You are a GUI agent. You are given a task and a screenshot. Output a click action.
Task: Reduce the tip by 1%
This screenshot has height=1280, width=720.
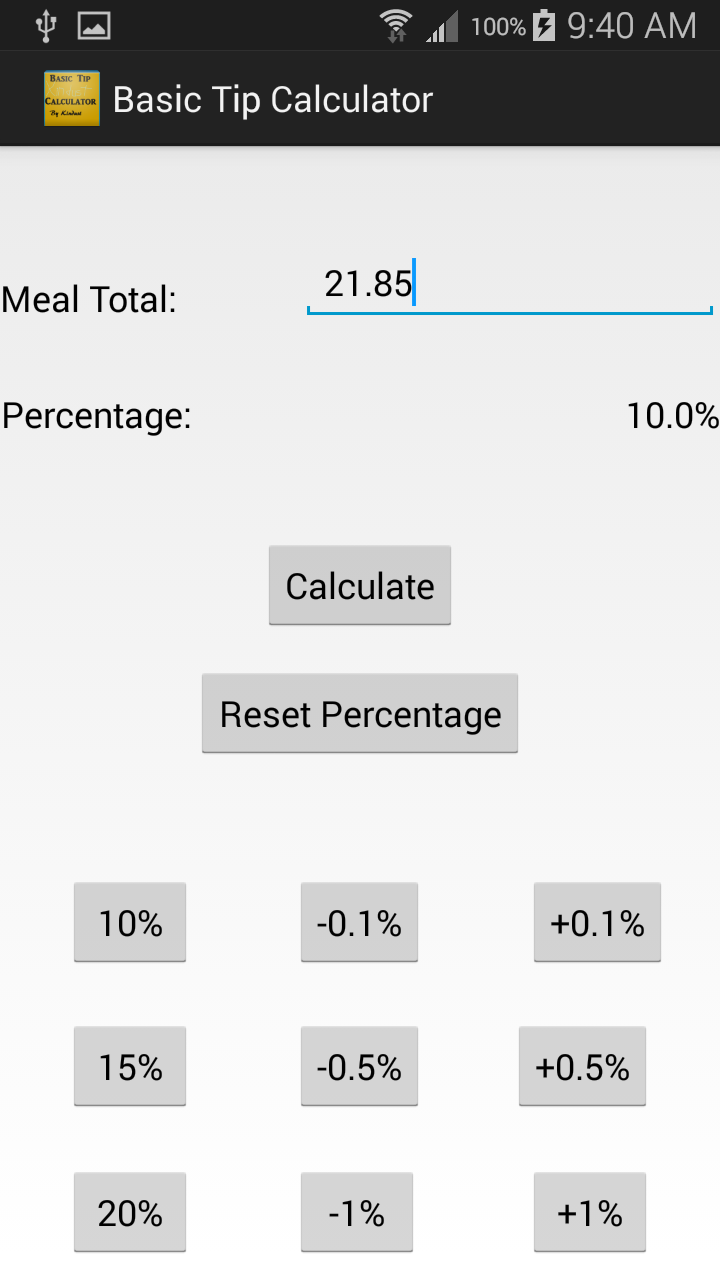[x=359, y=1211]
